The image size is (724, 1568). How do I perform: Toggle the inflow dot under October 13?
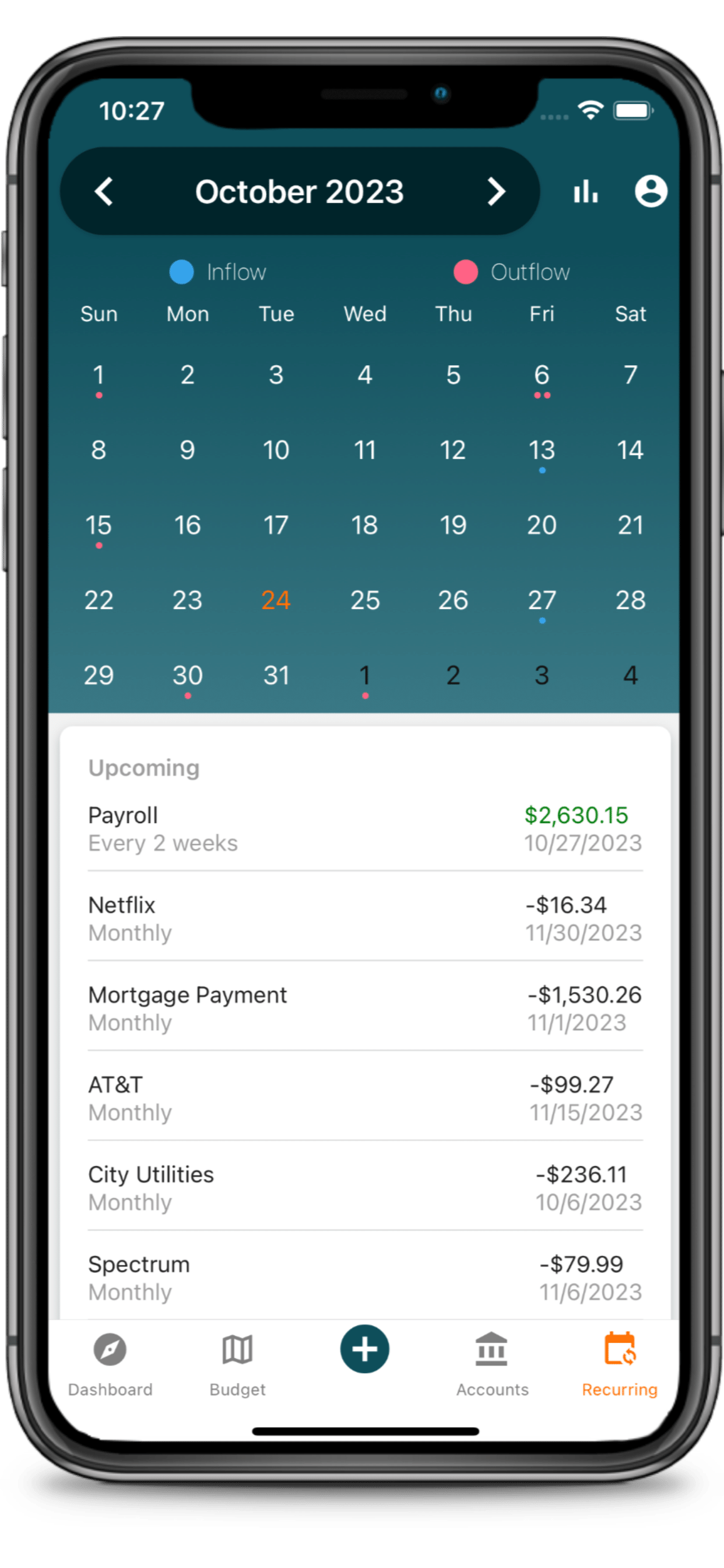[542, 470]
